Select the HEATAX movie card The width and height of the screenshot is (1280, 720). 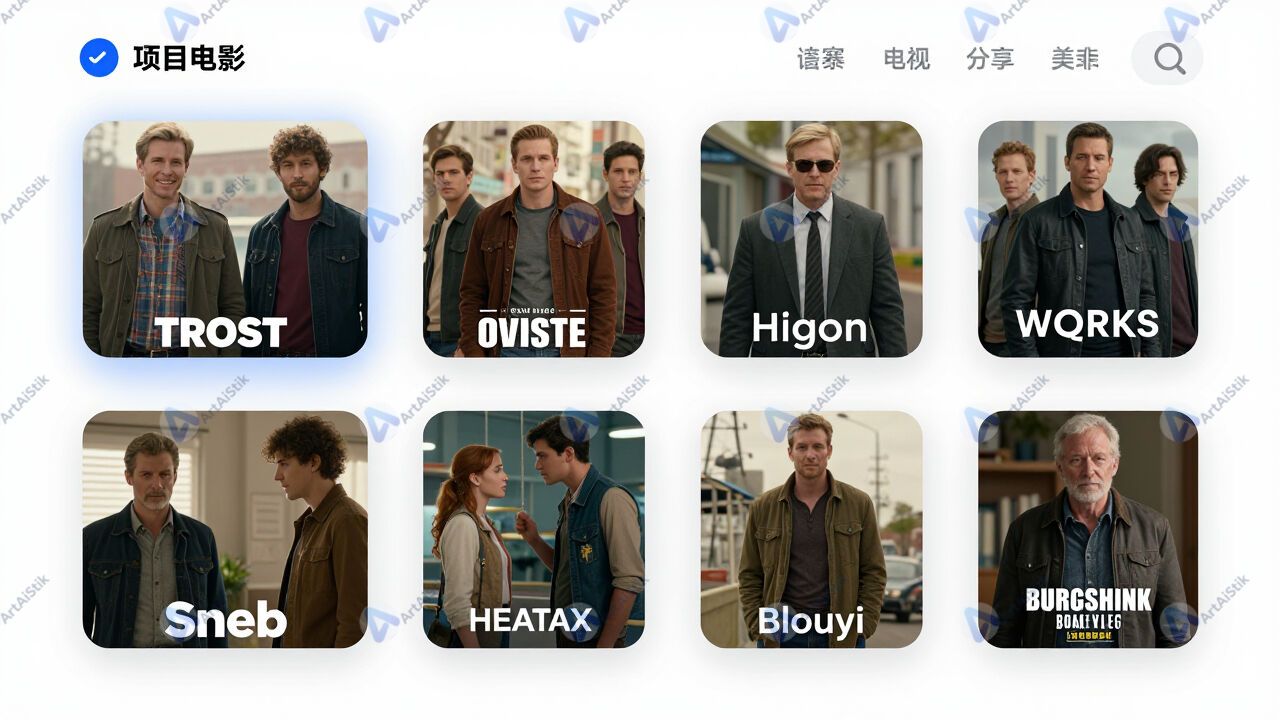click(533, 529)
